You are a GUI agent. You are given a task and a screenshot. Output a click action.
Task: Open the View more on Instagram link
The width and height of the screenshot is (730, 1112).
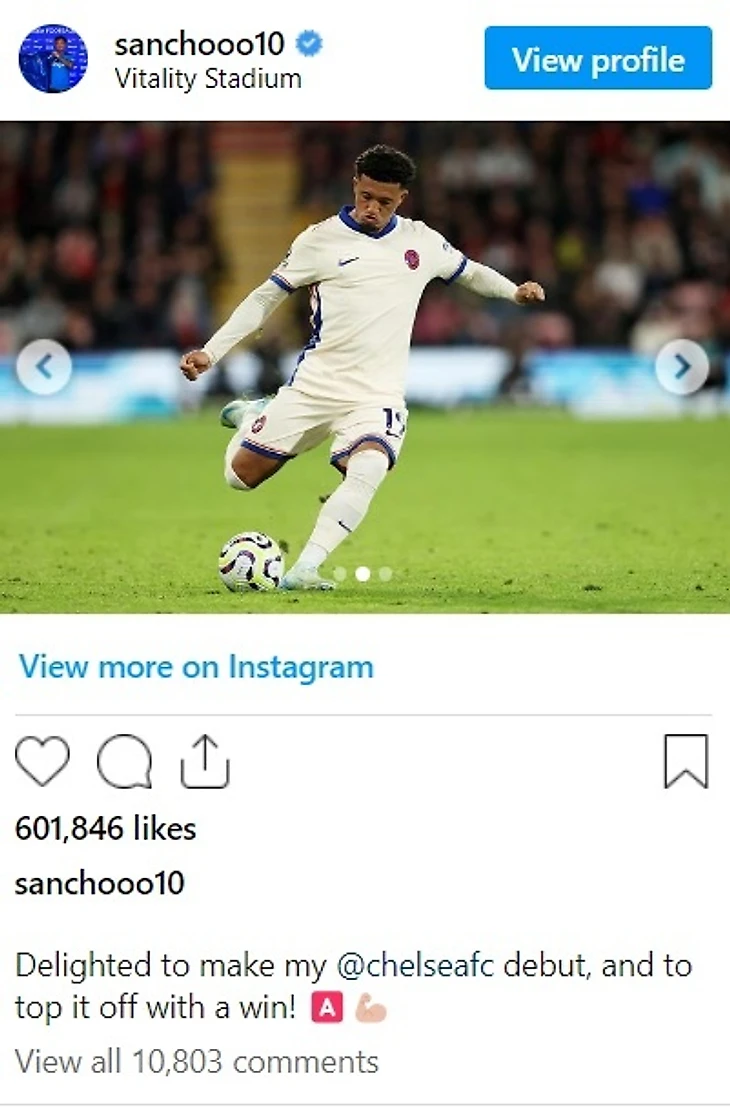196,667
